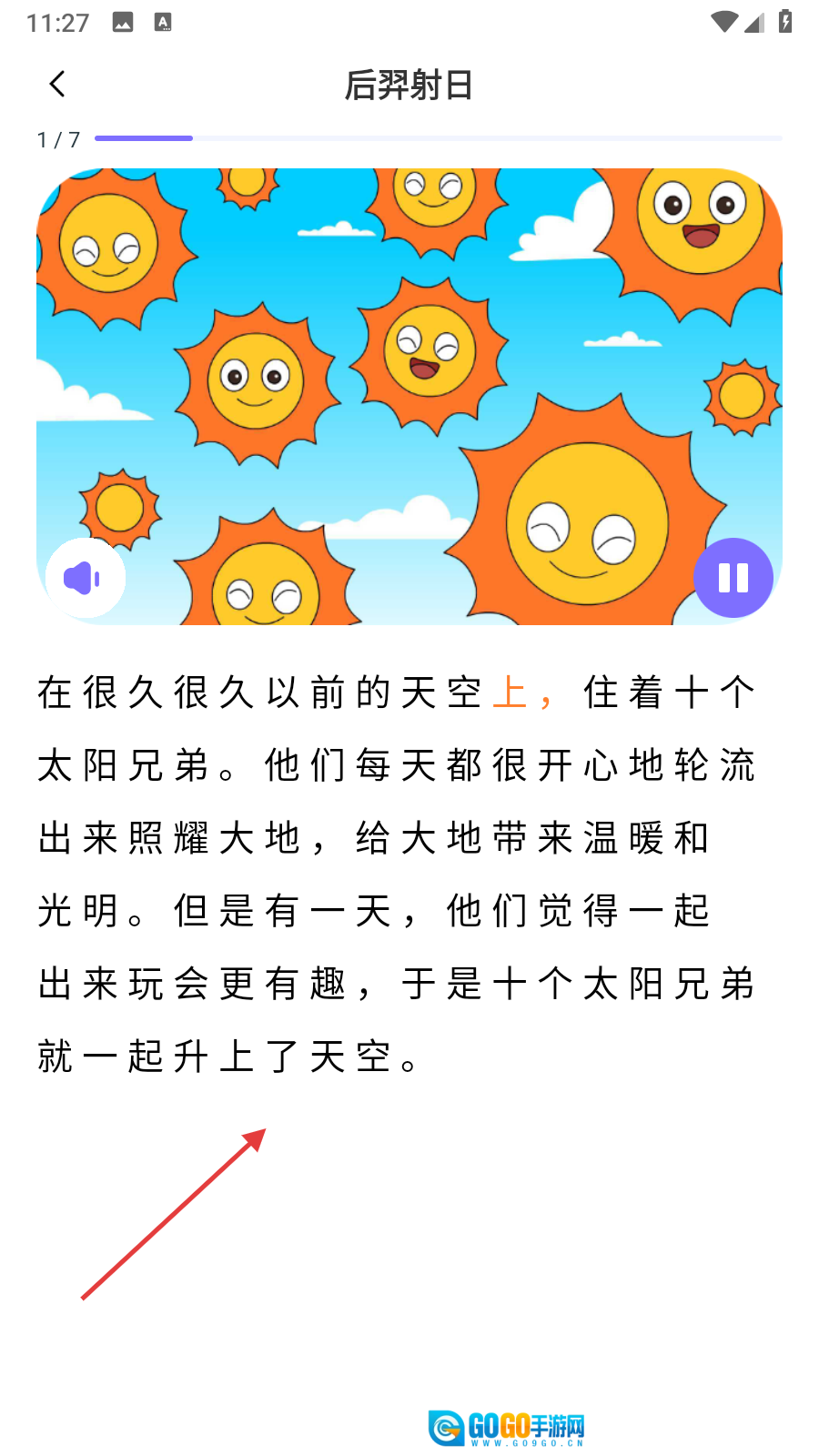This screenshot has height=1456, width=819.
Task: Pause the story narration
Action: (733, 578)
